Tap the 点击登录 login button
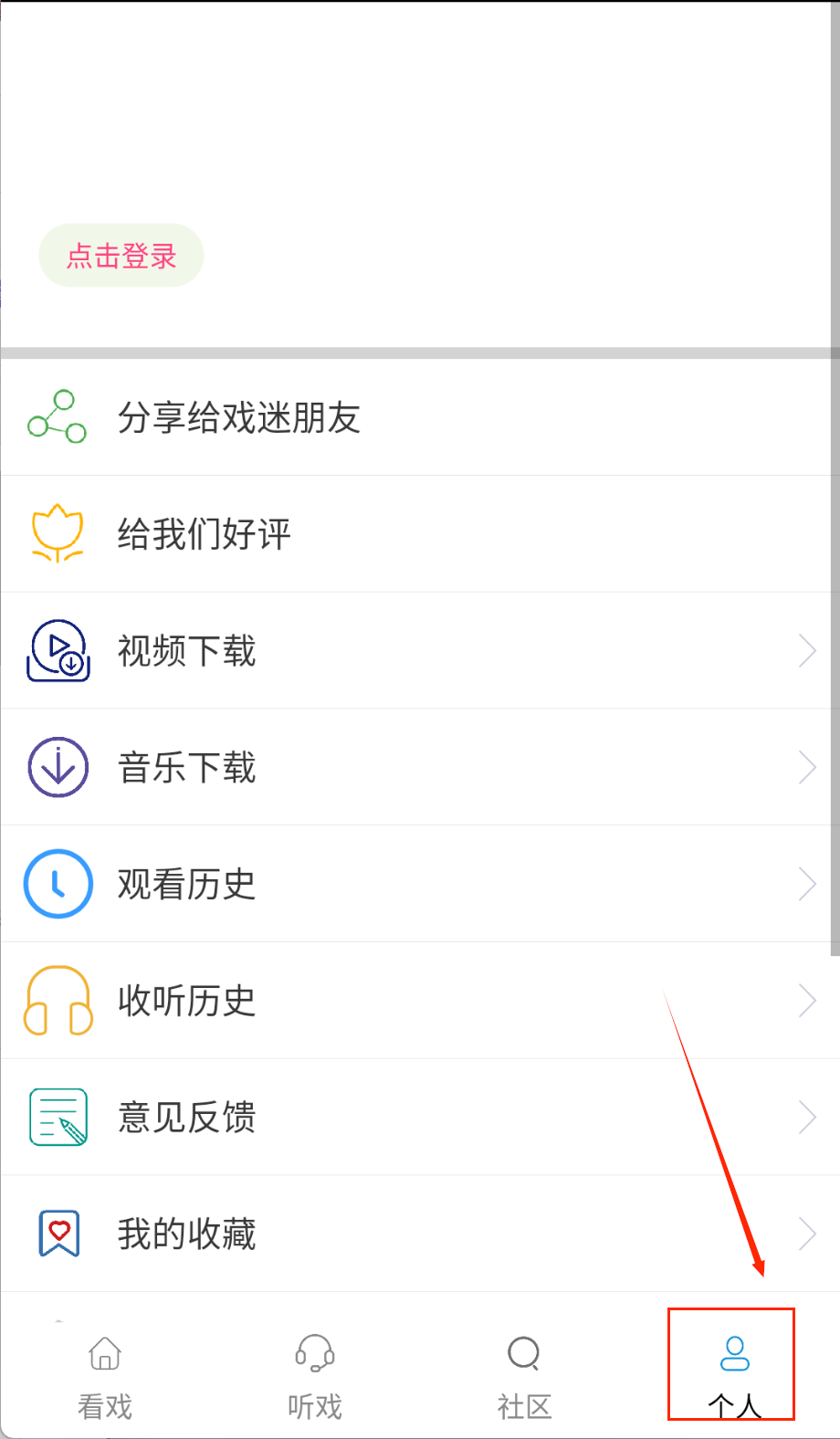Screen dimensions: 840x1439 click(121, 256)
